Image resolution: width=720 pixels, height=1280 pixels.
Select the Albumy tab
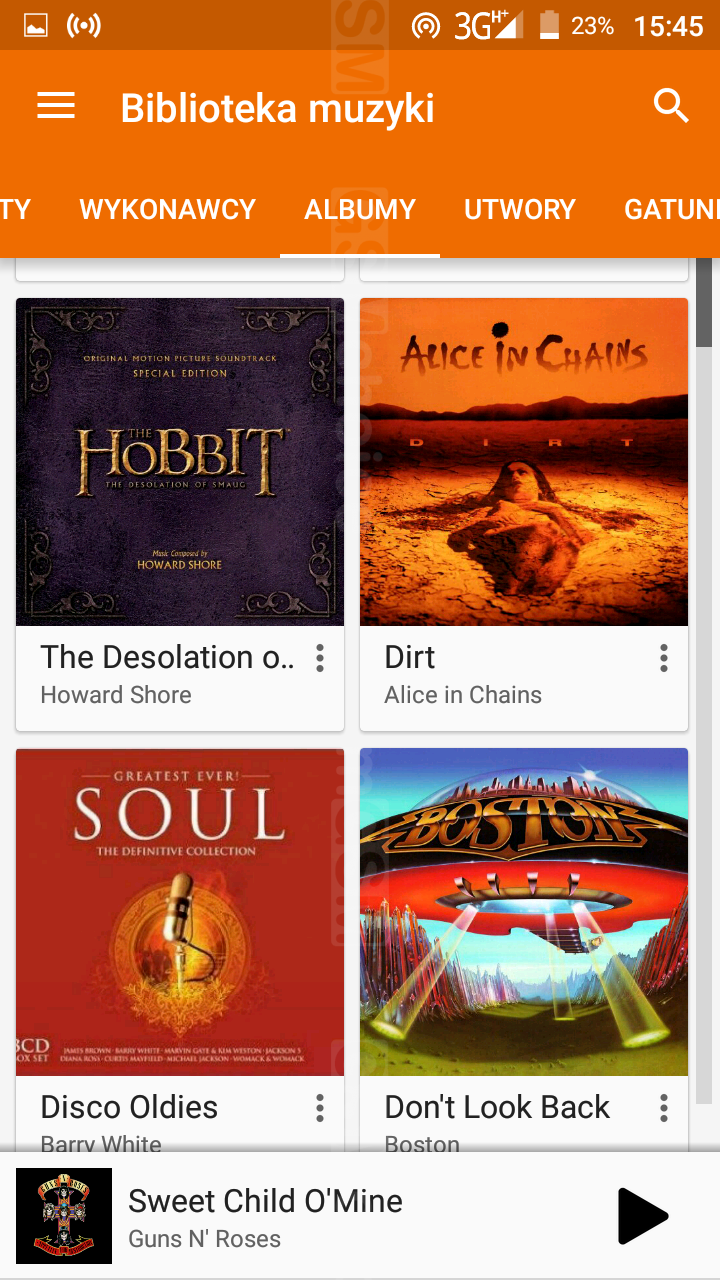(x=360, y=209)
